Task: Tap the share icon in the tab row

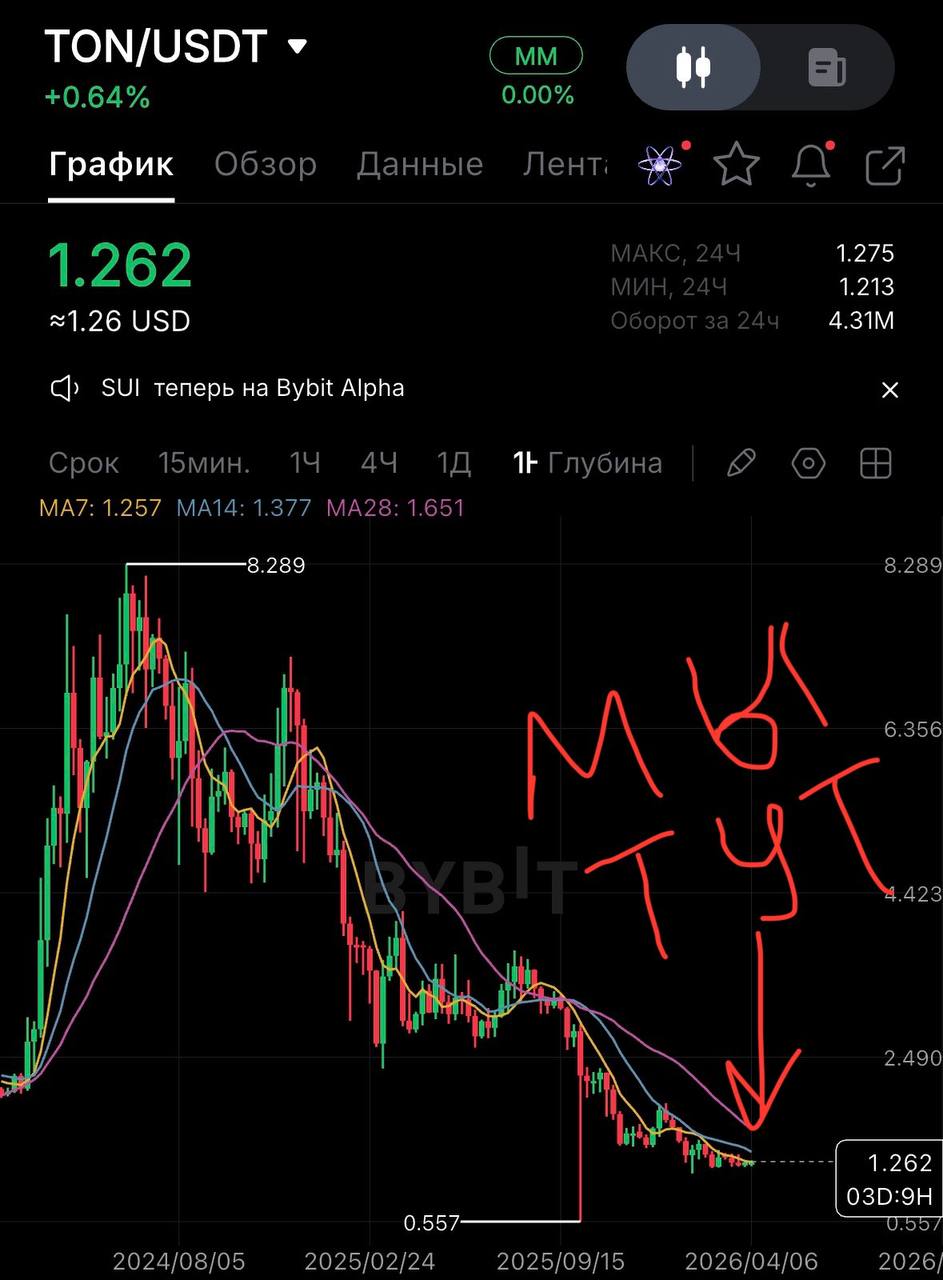Action: 885,165
